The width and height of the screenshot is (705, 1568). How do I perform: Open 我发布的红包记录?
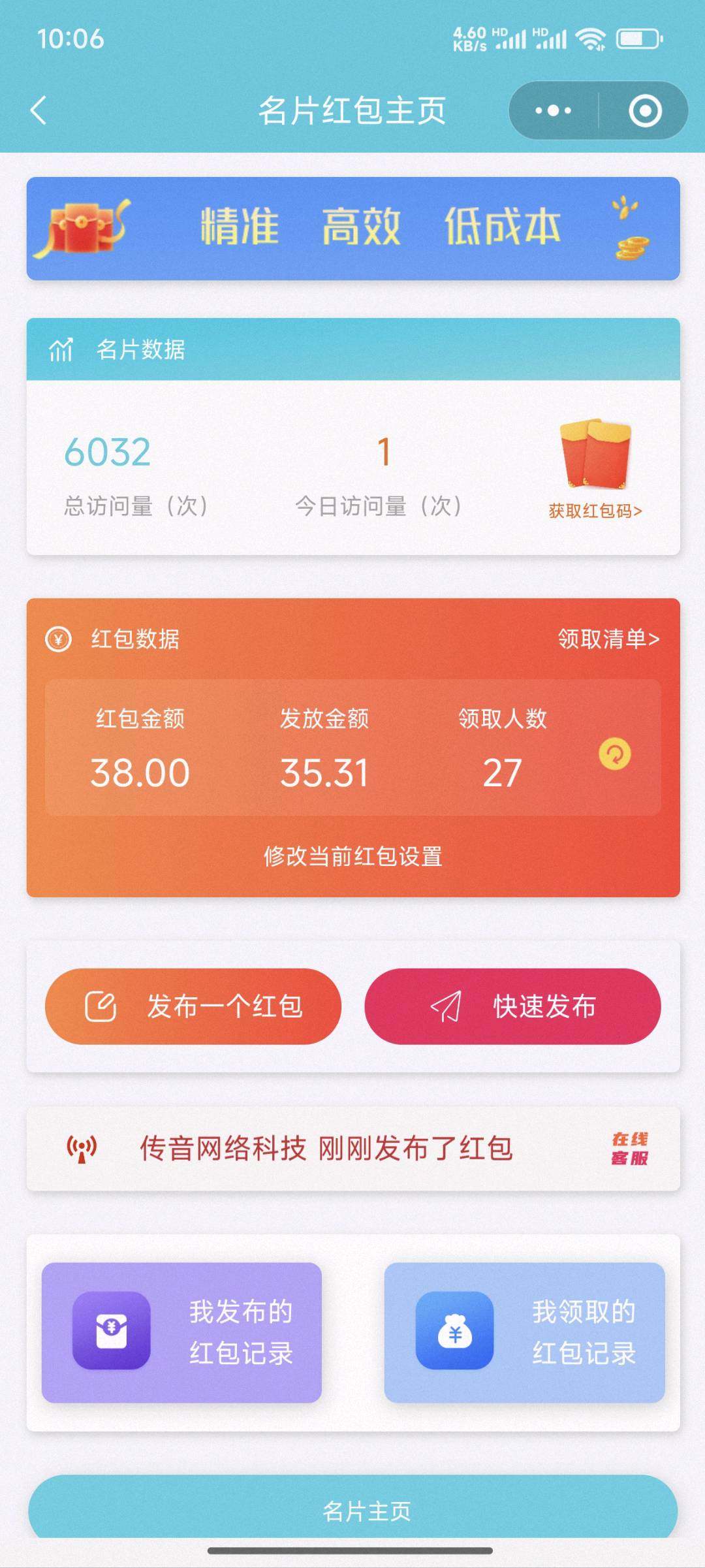click(x=181, y=1332)
